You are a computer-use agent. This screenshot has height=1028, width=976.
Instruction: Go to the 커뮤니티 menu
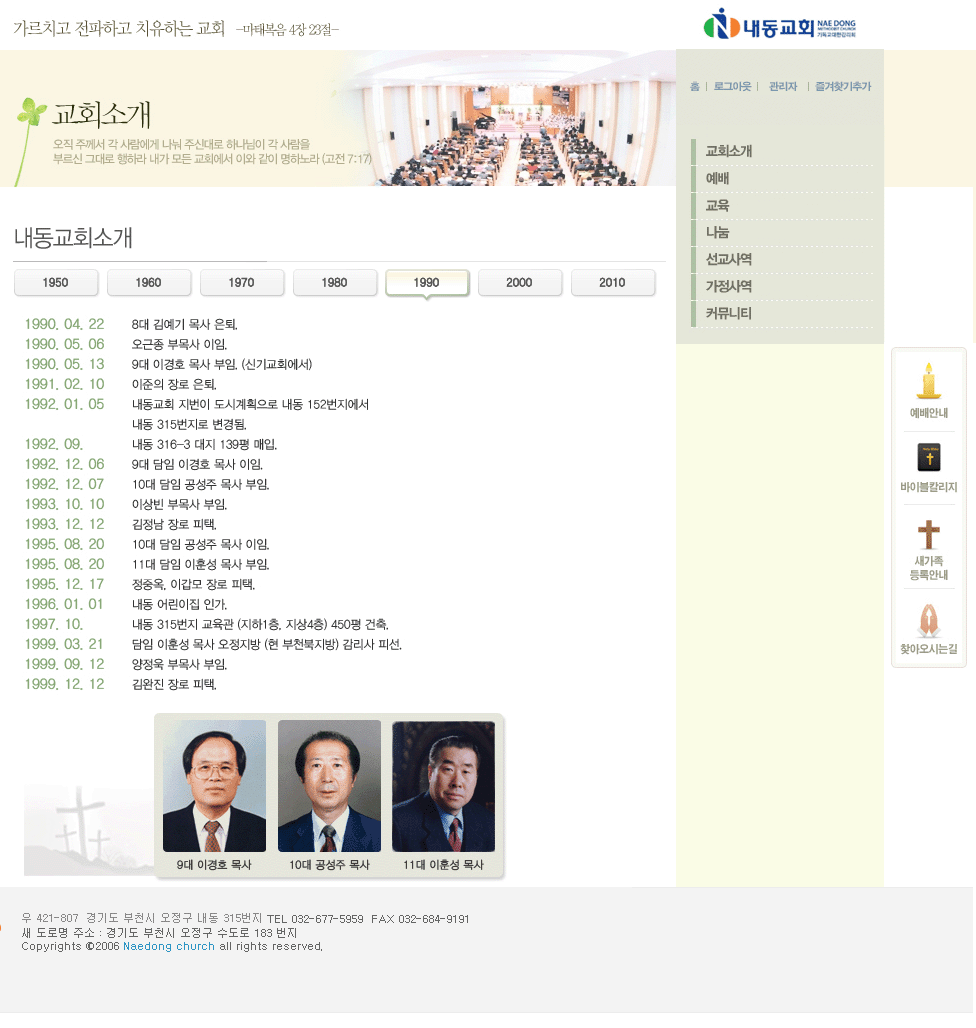729,314
